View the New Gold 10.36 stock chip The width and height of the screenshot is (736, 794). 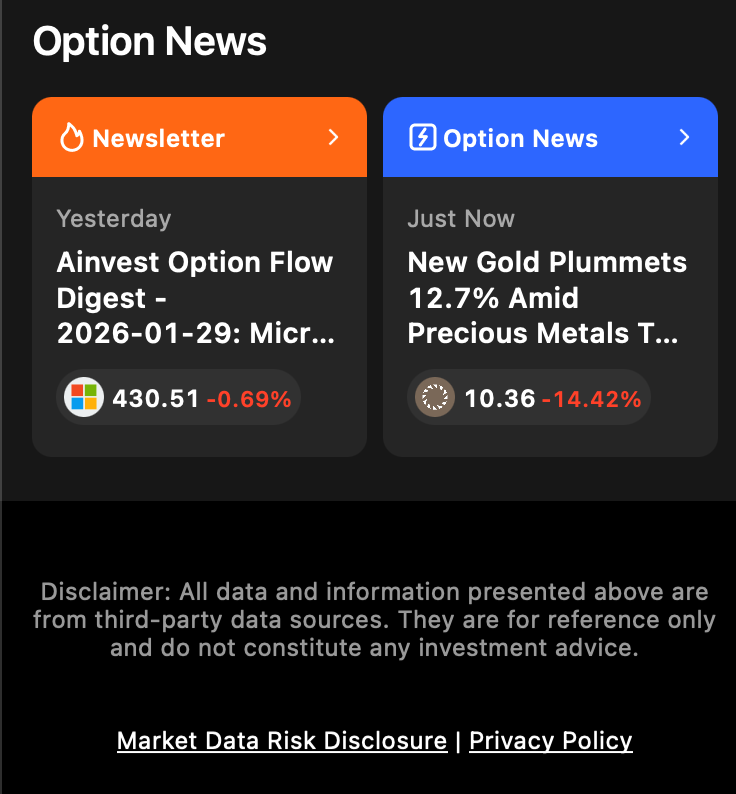point(528,398)
